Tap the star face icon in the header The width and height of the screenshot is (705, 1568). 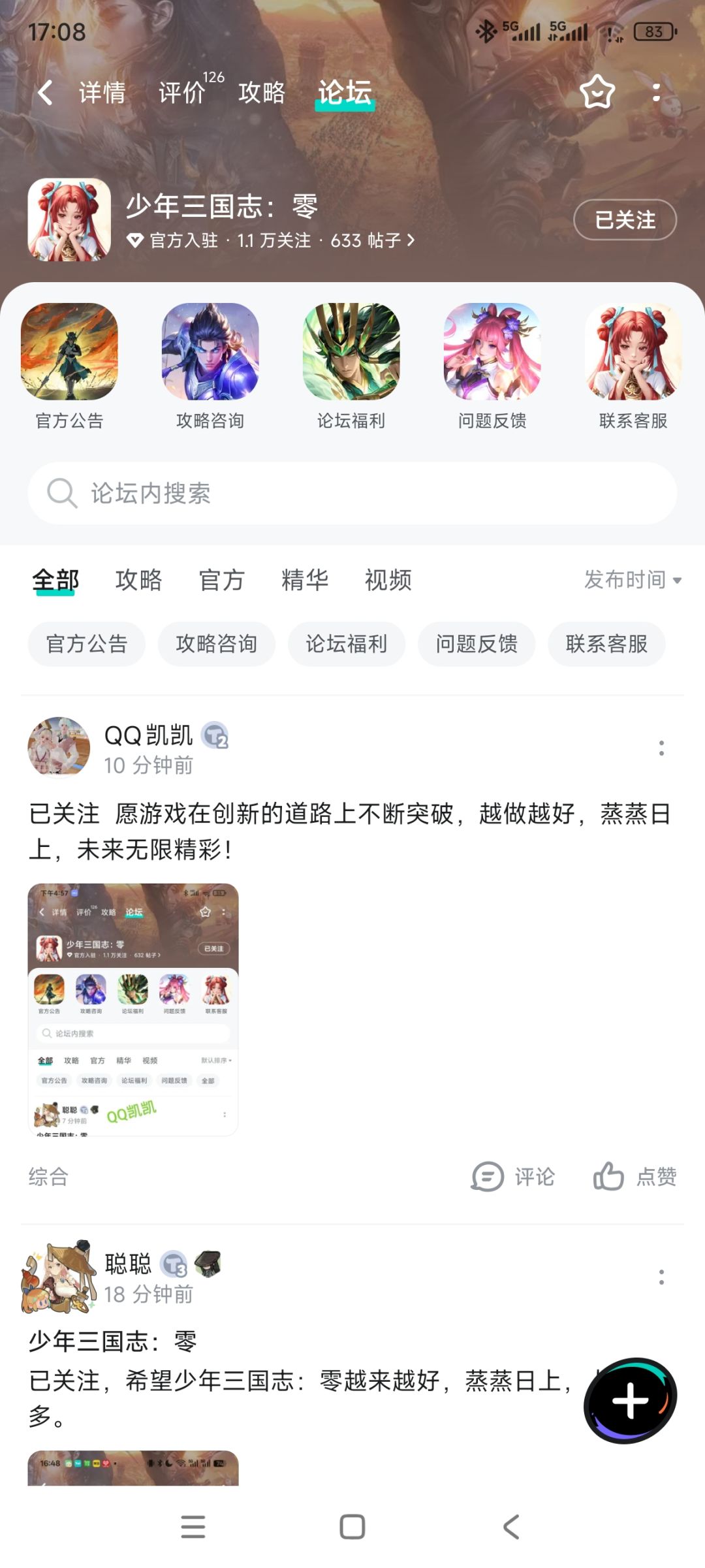597,93
